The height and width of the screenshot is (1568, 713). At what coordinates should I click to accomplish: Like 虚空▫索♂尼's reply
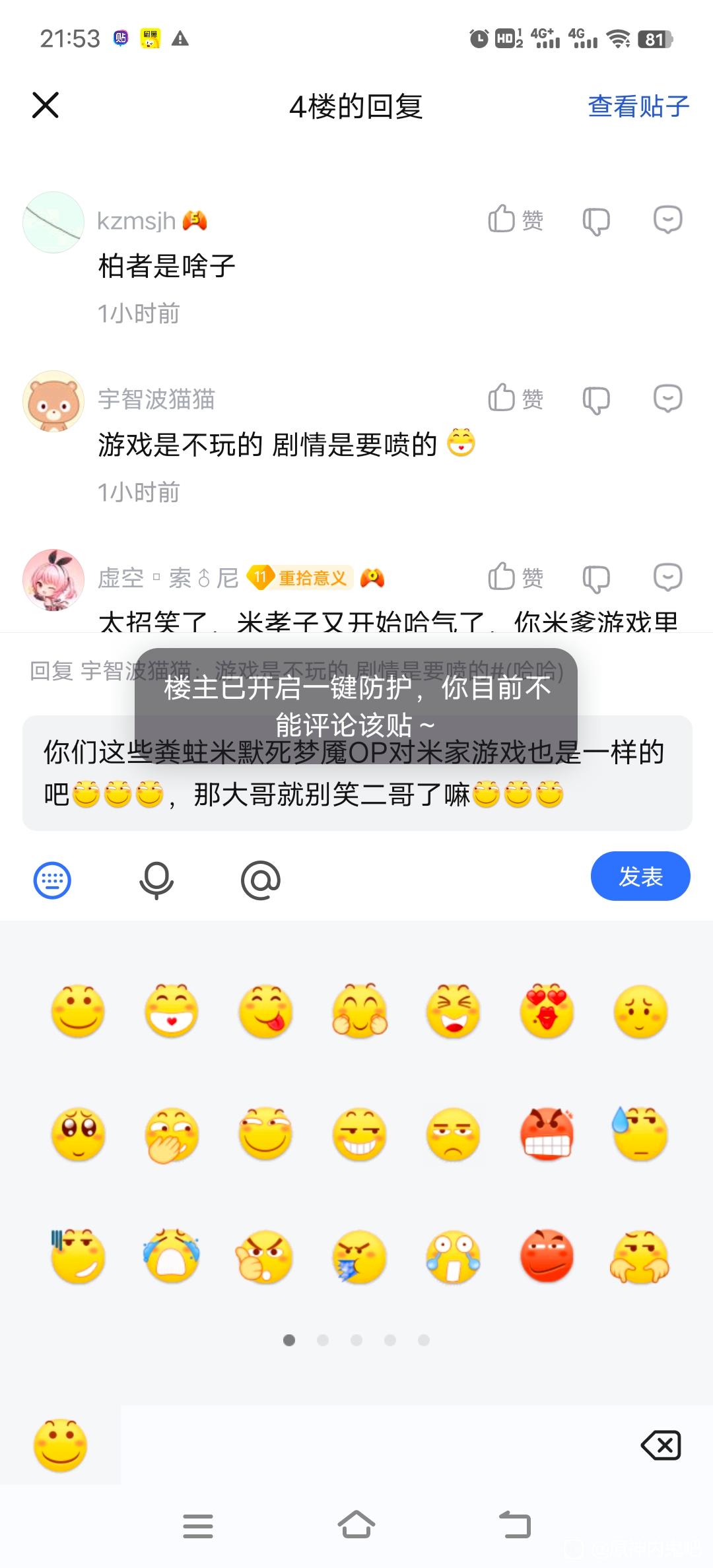pyautogui.click(x=515, y=577)
